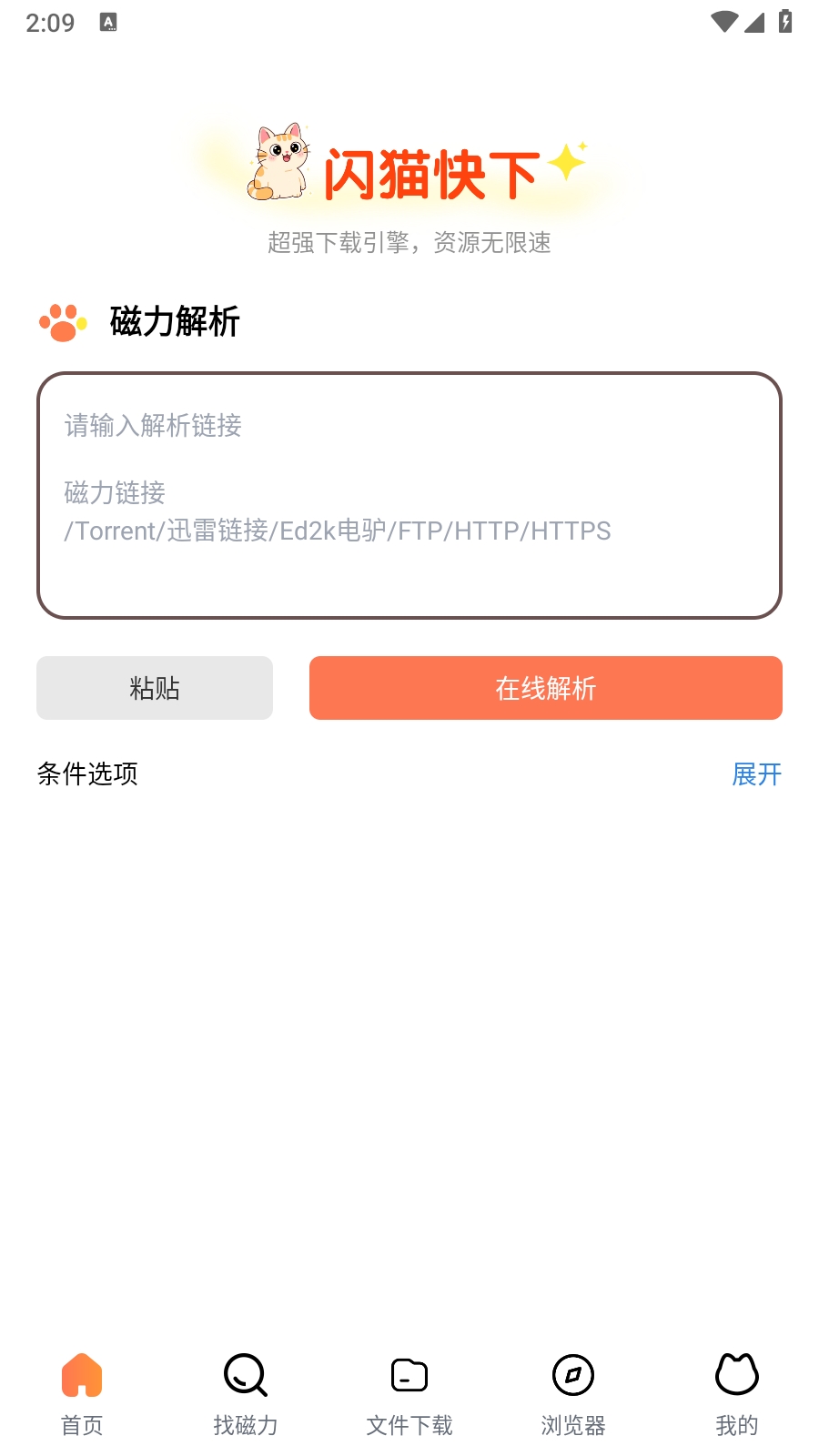
Task: Switch to the 浏览器 browser tab
Action: (573, 1394)
